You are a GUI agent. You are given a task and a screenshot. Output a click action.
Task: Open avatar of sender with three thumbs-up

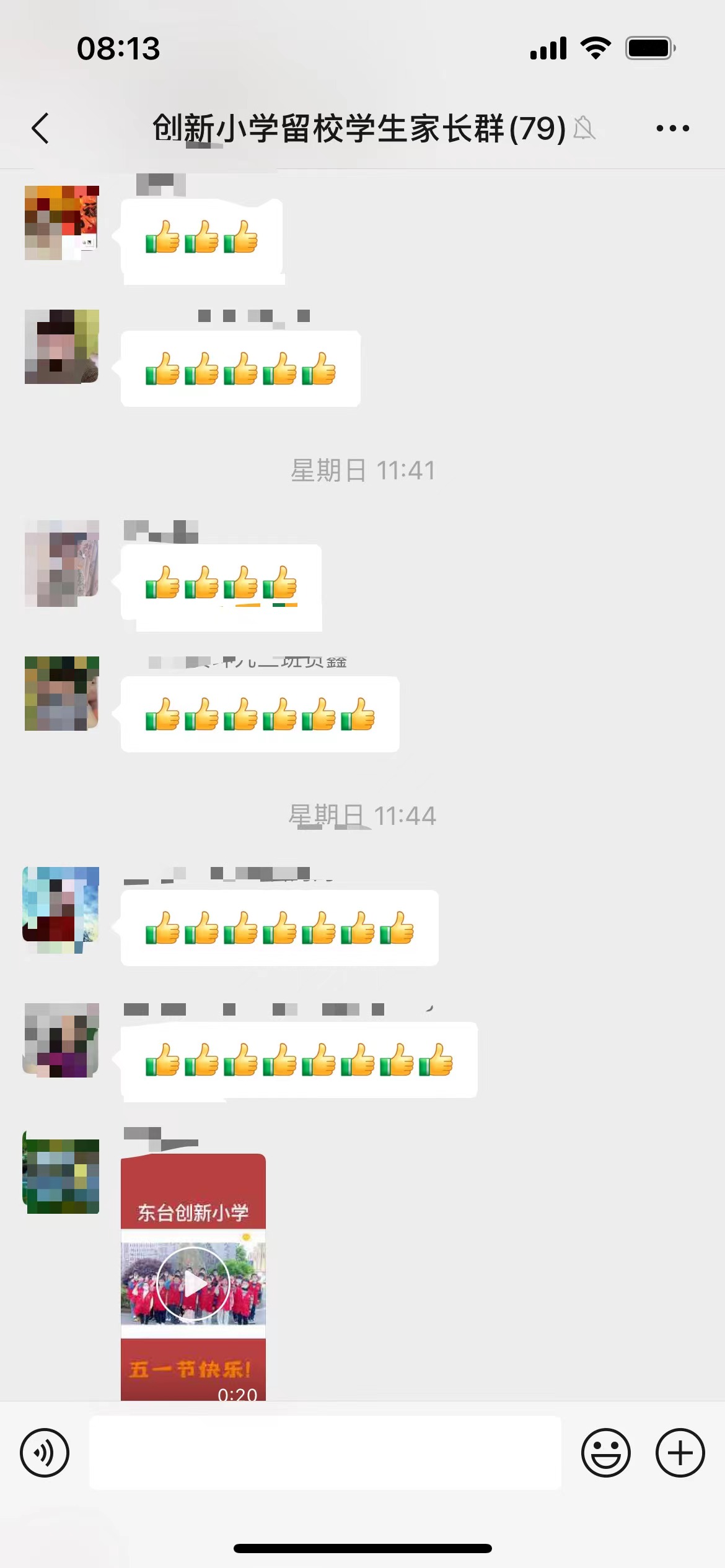[x=61, y=223]
